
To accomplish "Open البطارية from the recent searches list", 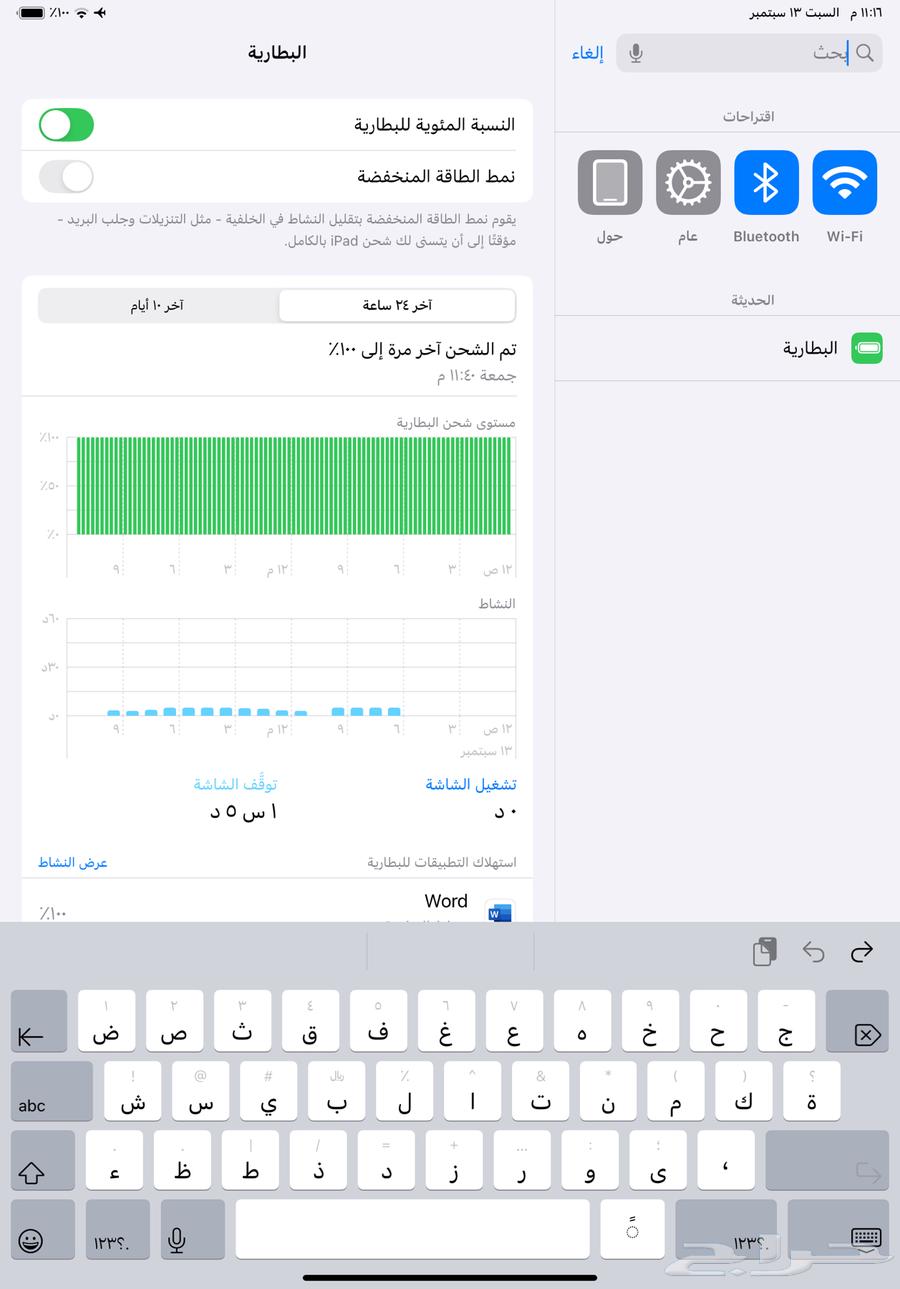I will [x=810, y=348].
